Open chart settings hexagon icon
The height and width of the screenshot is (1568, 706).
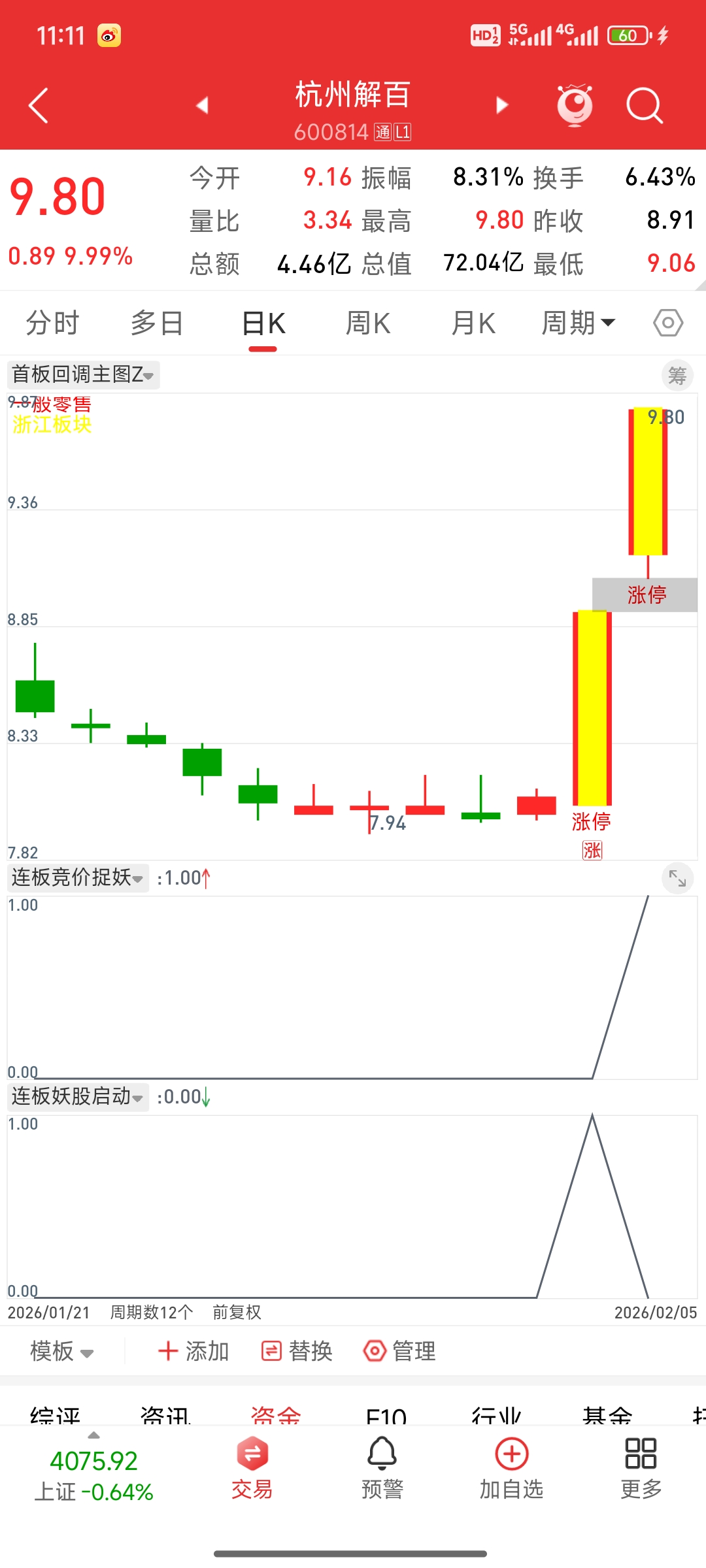click(x=668, y=323)
